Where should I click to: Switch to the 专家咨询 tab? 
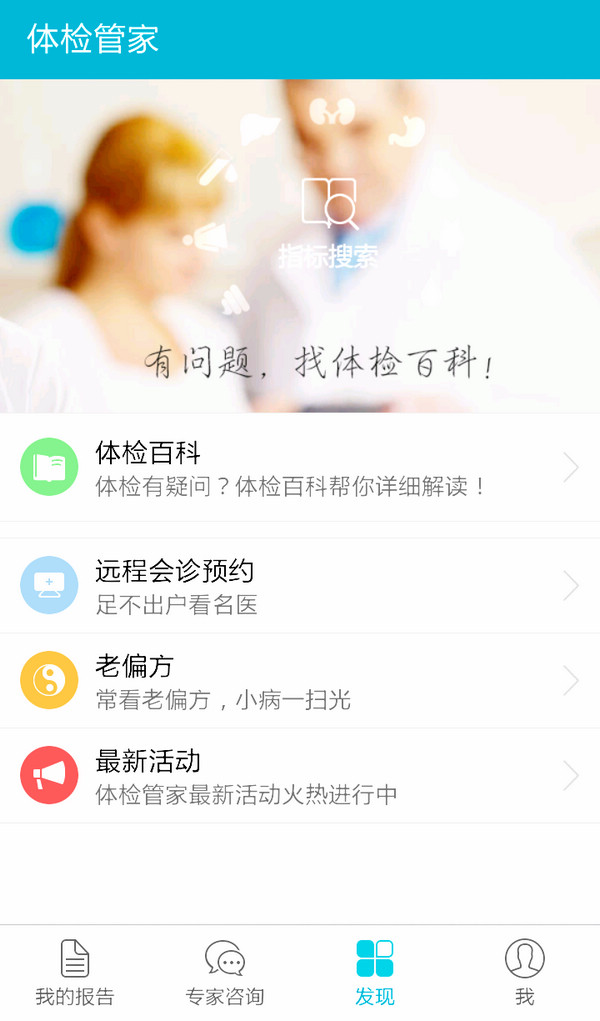tap(225, 972)
